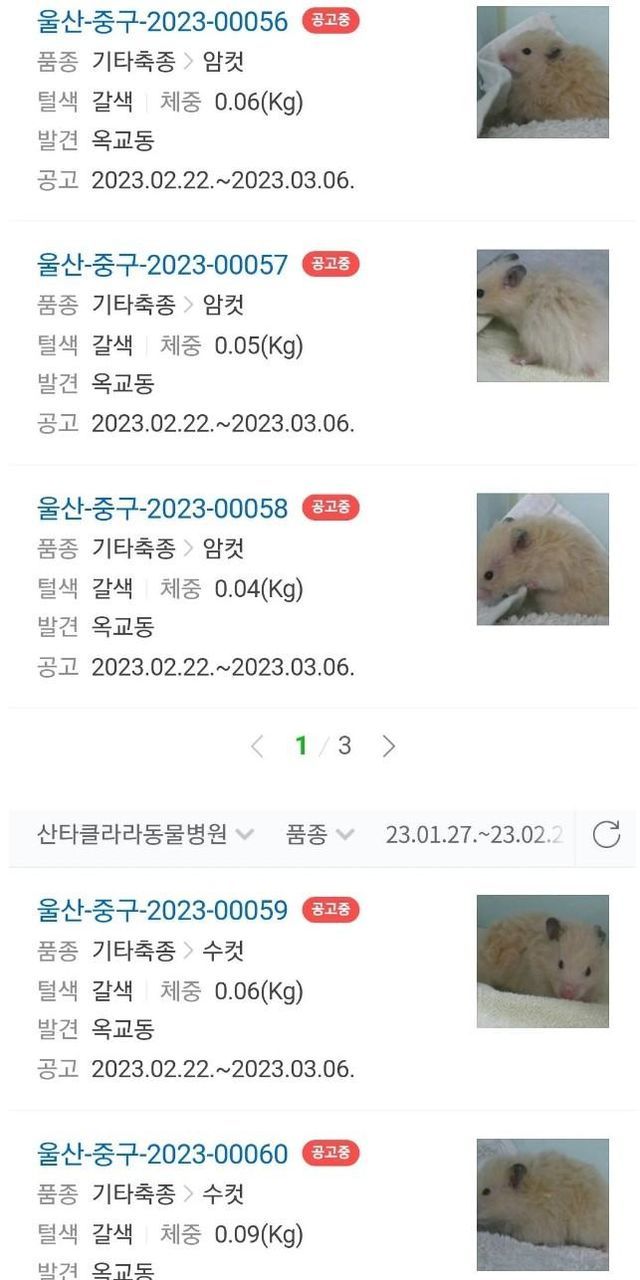Open listing 울산-중구-2023-00056
The height and width of the screenshot is (1280, 640).
point(162,21)
